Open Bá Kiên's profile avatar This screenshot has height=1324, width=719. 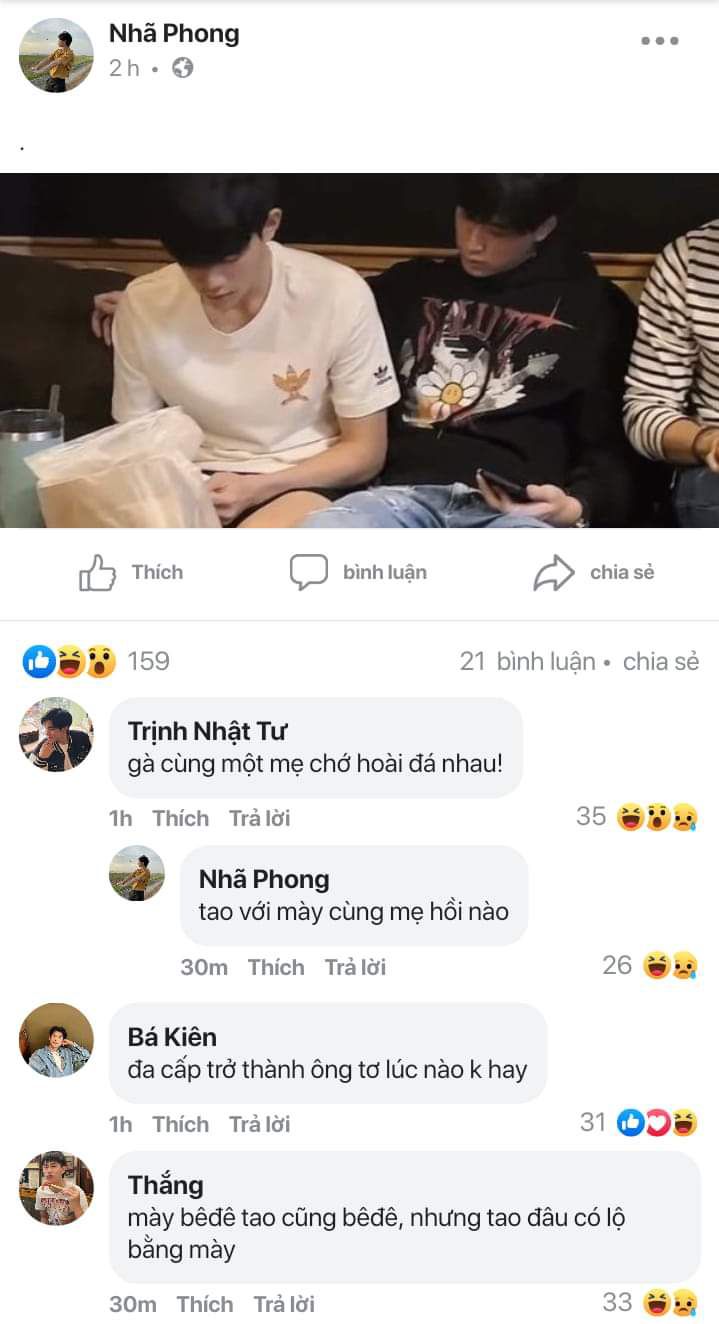click(x=56, y=1040)
